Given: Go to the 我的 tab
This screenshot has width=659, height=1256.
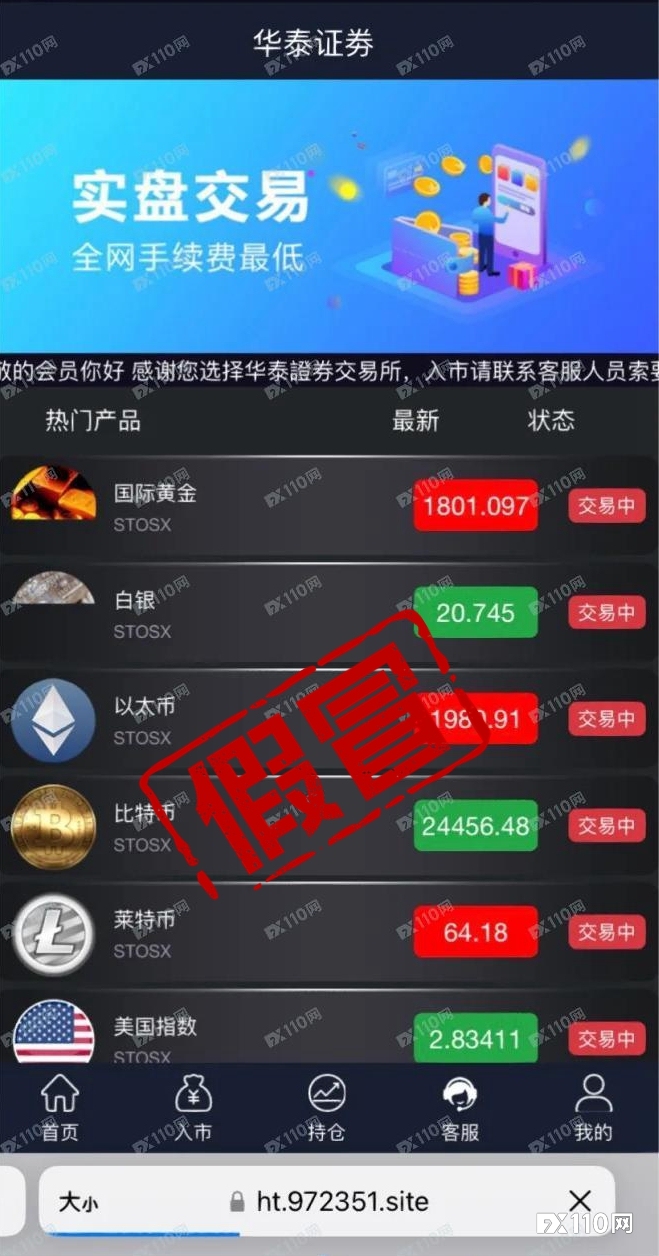Looking at the screenshot, I should (x=593, y=1108).
